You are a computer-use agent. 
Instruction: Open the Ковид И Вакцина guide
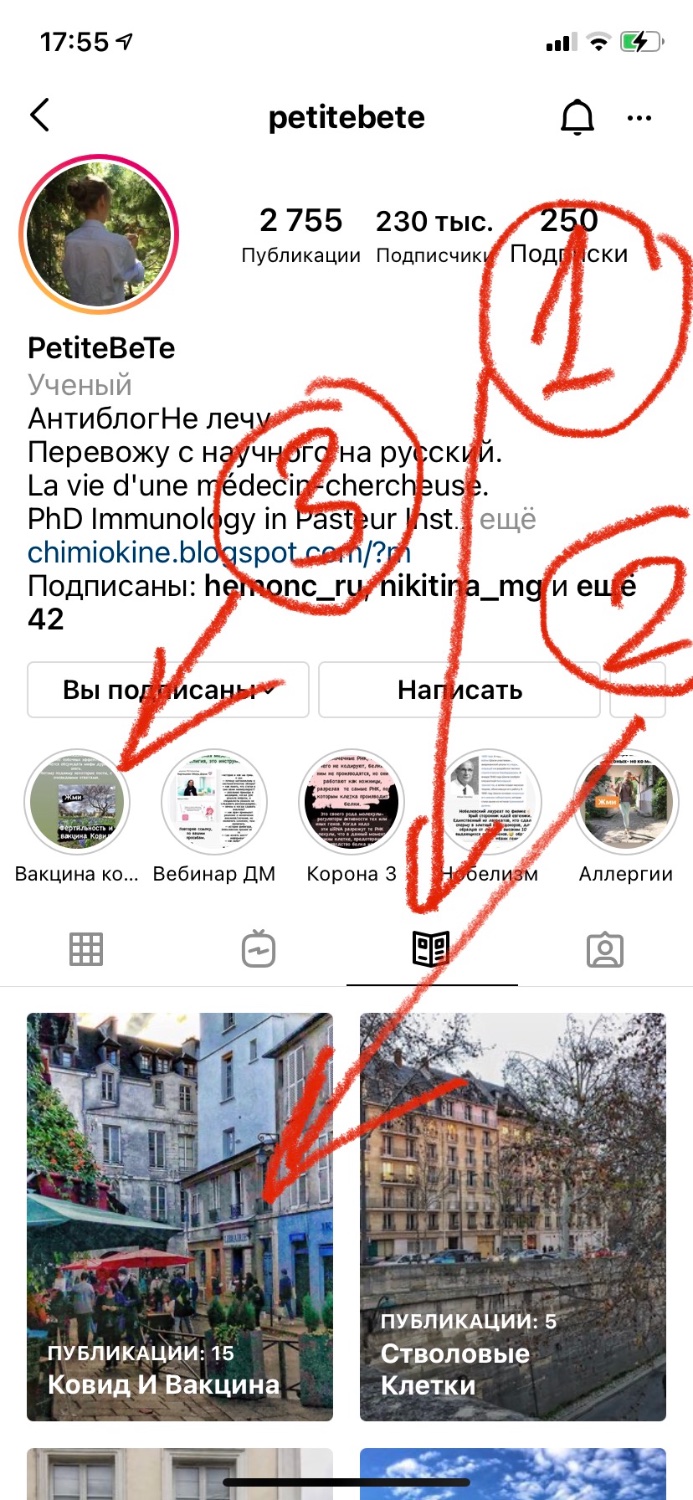tap(180, 1217)
